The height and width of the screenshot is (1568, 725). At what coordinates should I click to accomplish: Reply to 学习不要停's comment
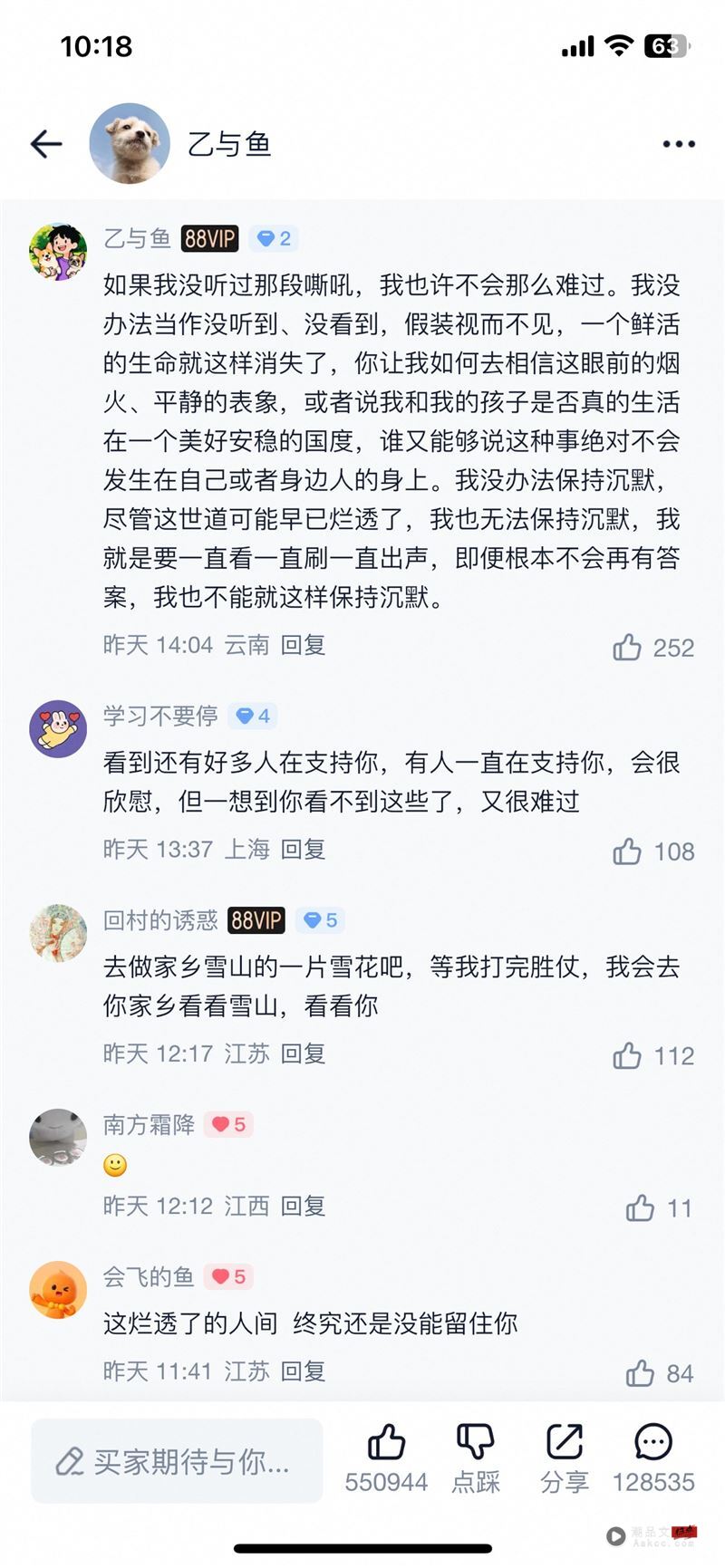303,849
